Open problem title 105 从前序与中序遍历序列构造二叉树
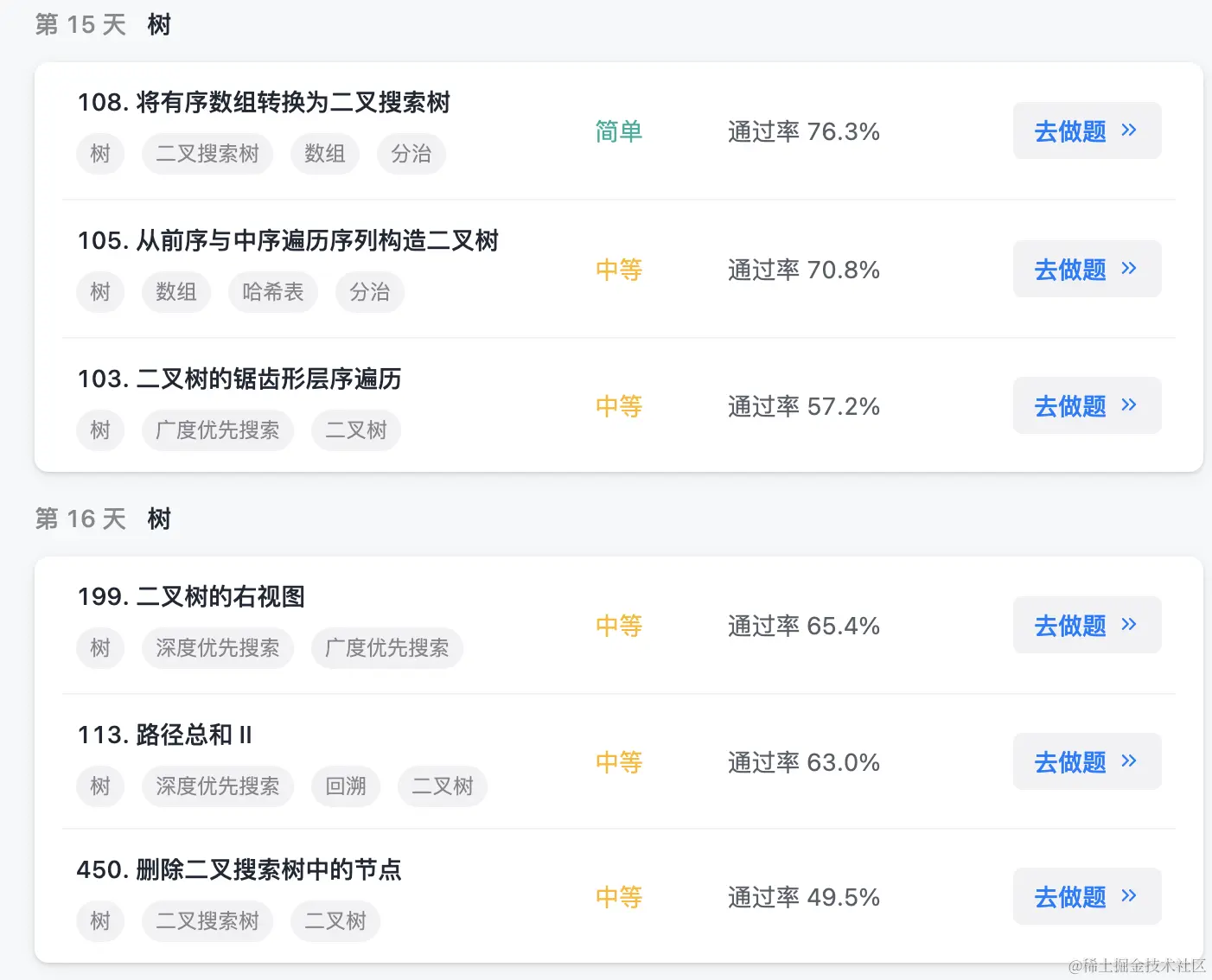Screen dimensions: 1212x980 tap(288, 241)
